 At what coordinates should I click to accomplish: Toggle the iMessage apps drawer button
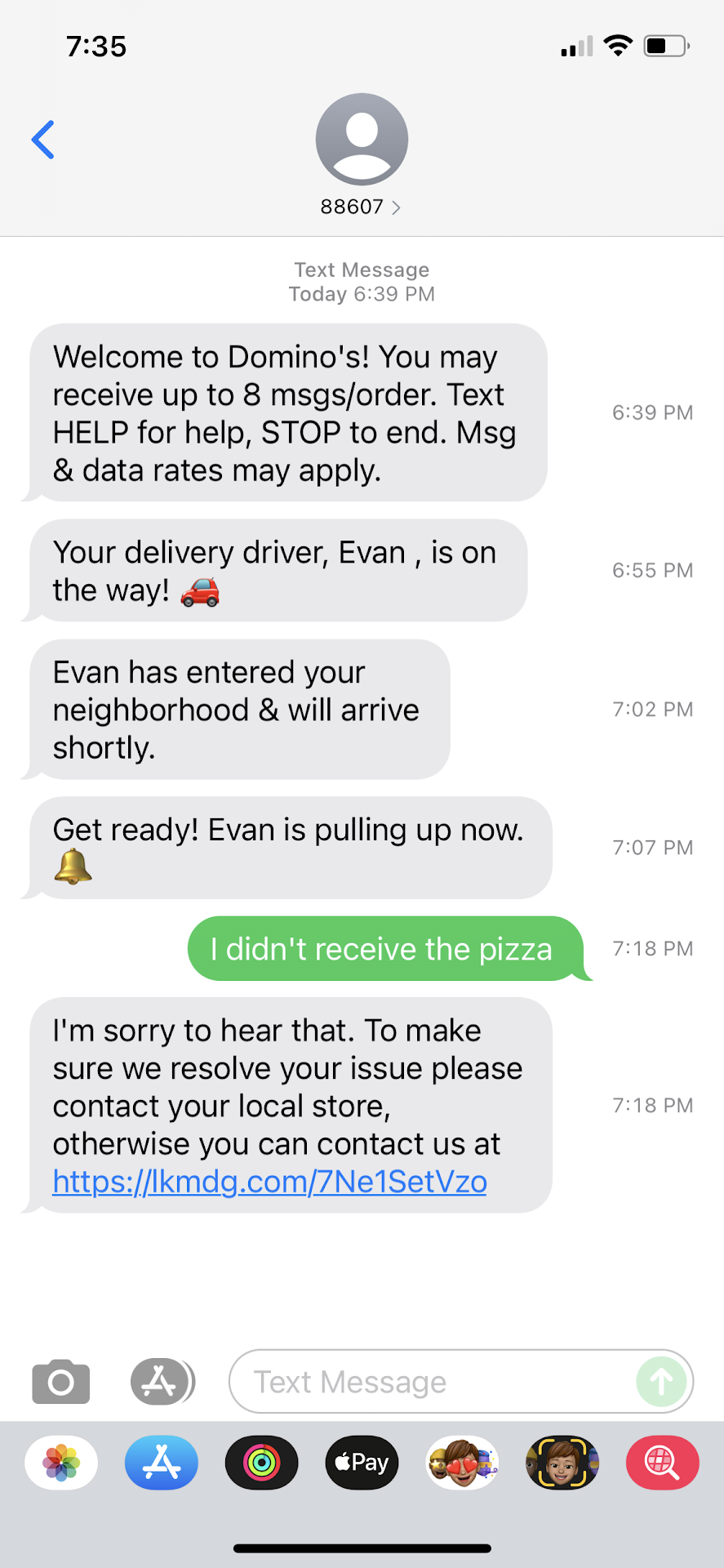(162, 1382)
